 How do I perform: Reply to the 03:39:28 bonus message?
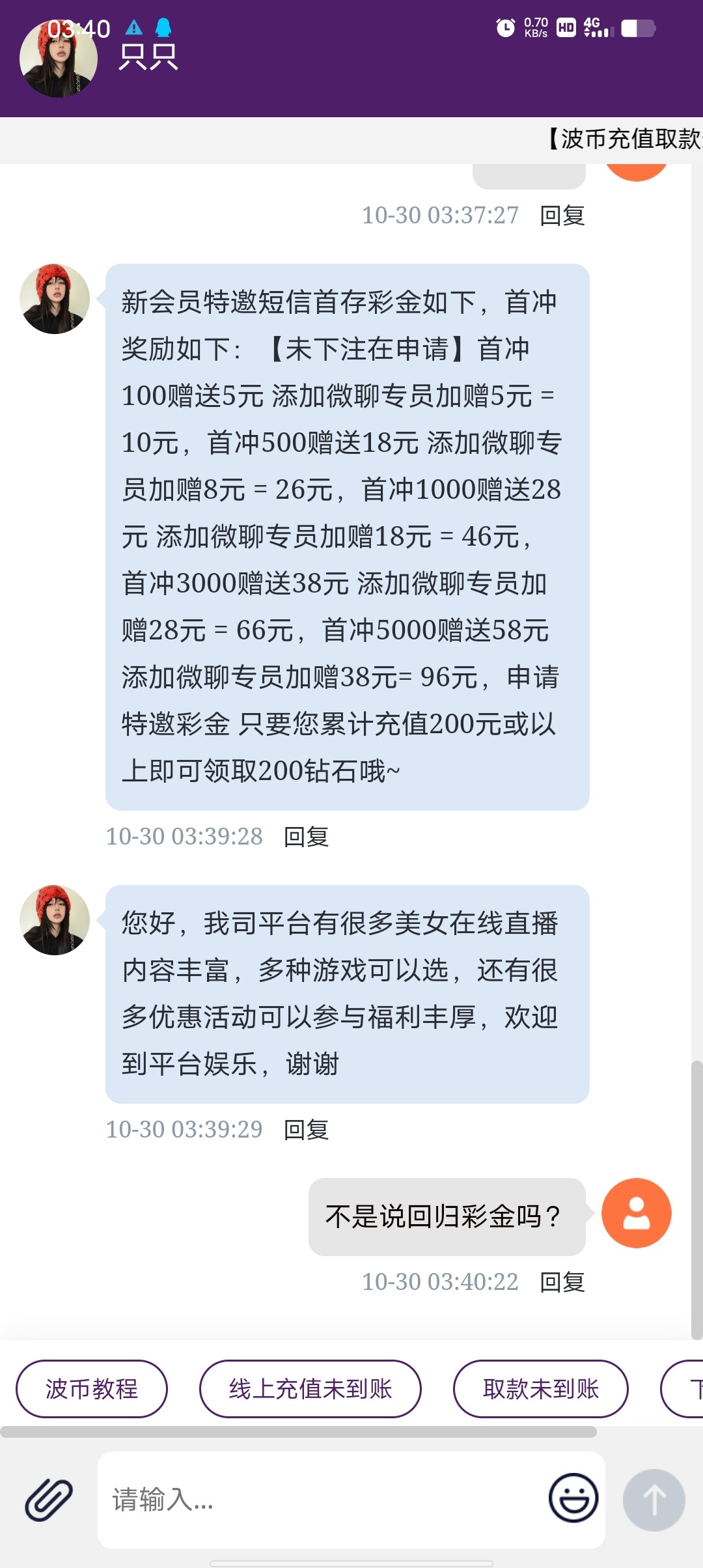[x=306, y=837]
